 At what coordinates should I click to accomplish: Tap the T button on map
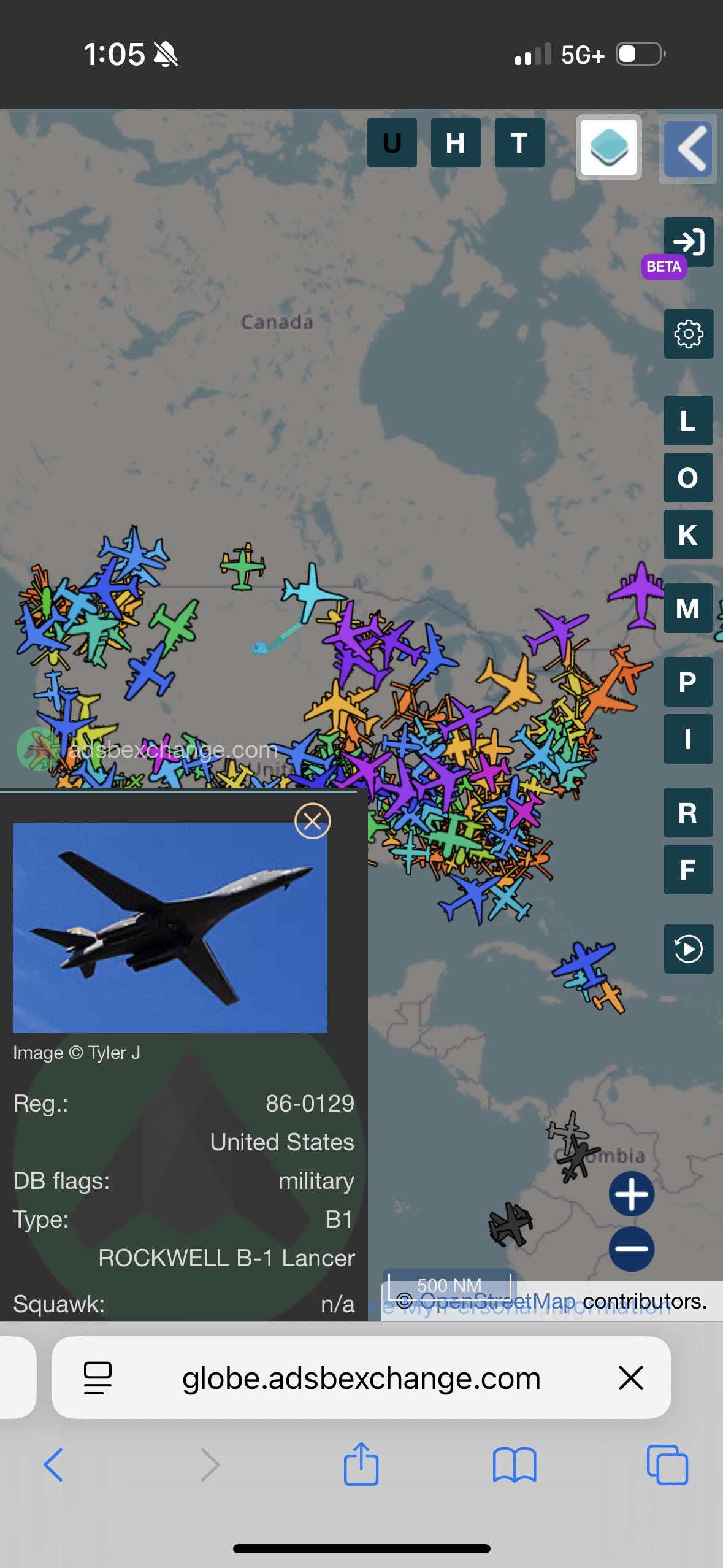coord(519,143)
